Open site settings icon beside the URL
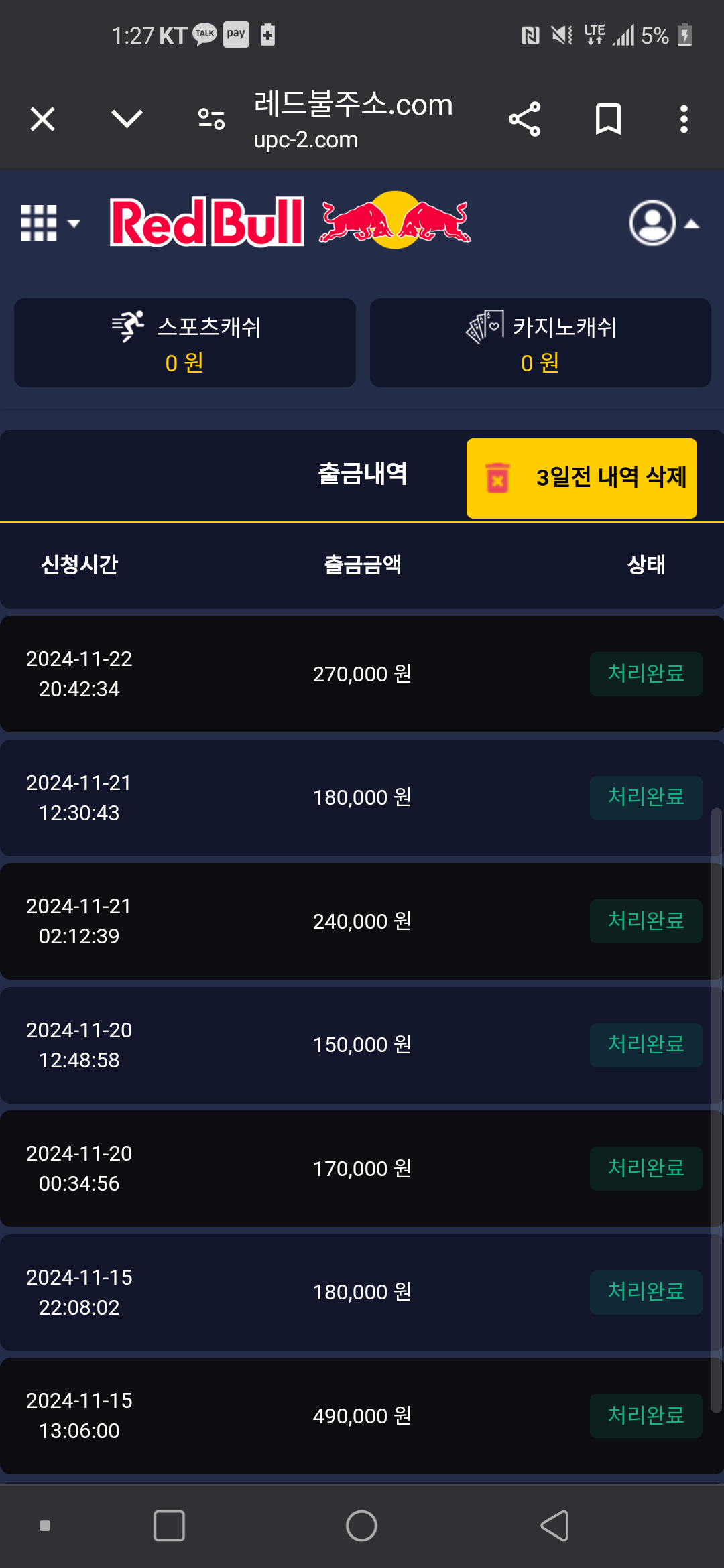The image size is (724, 1568). click(211, 119)
